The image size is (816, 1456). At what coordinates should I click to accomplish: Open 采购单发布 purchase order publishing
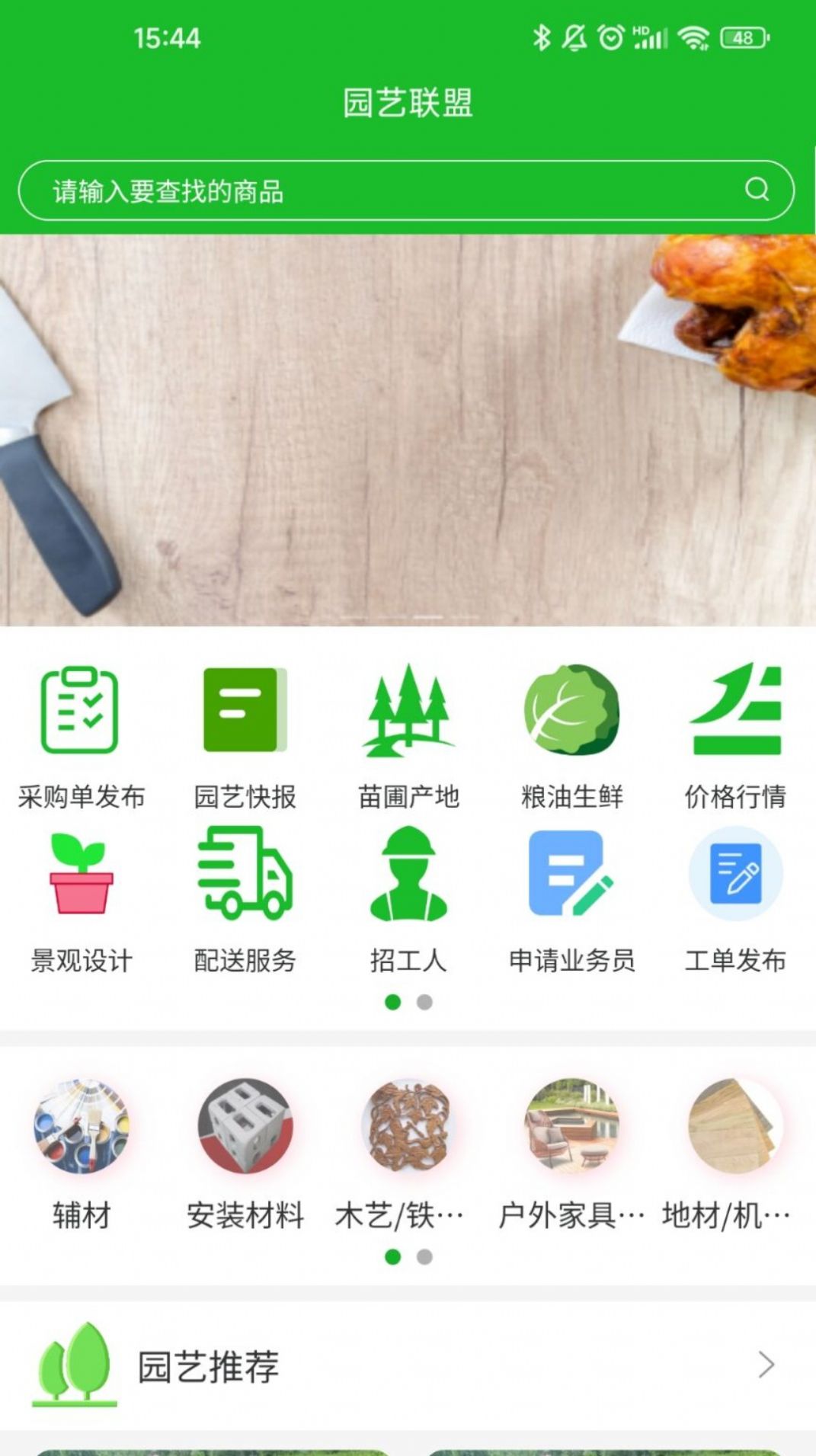(81, 735)
